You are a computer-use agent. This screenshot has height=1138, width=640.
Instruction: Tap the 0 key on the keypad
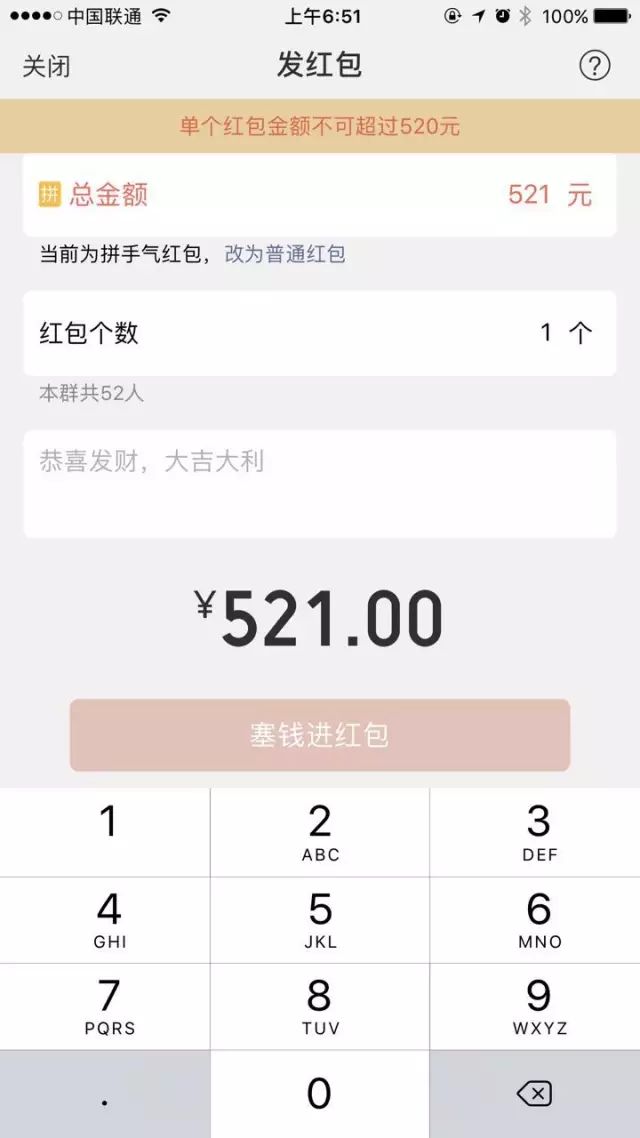coord(320,1094)
